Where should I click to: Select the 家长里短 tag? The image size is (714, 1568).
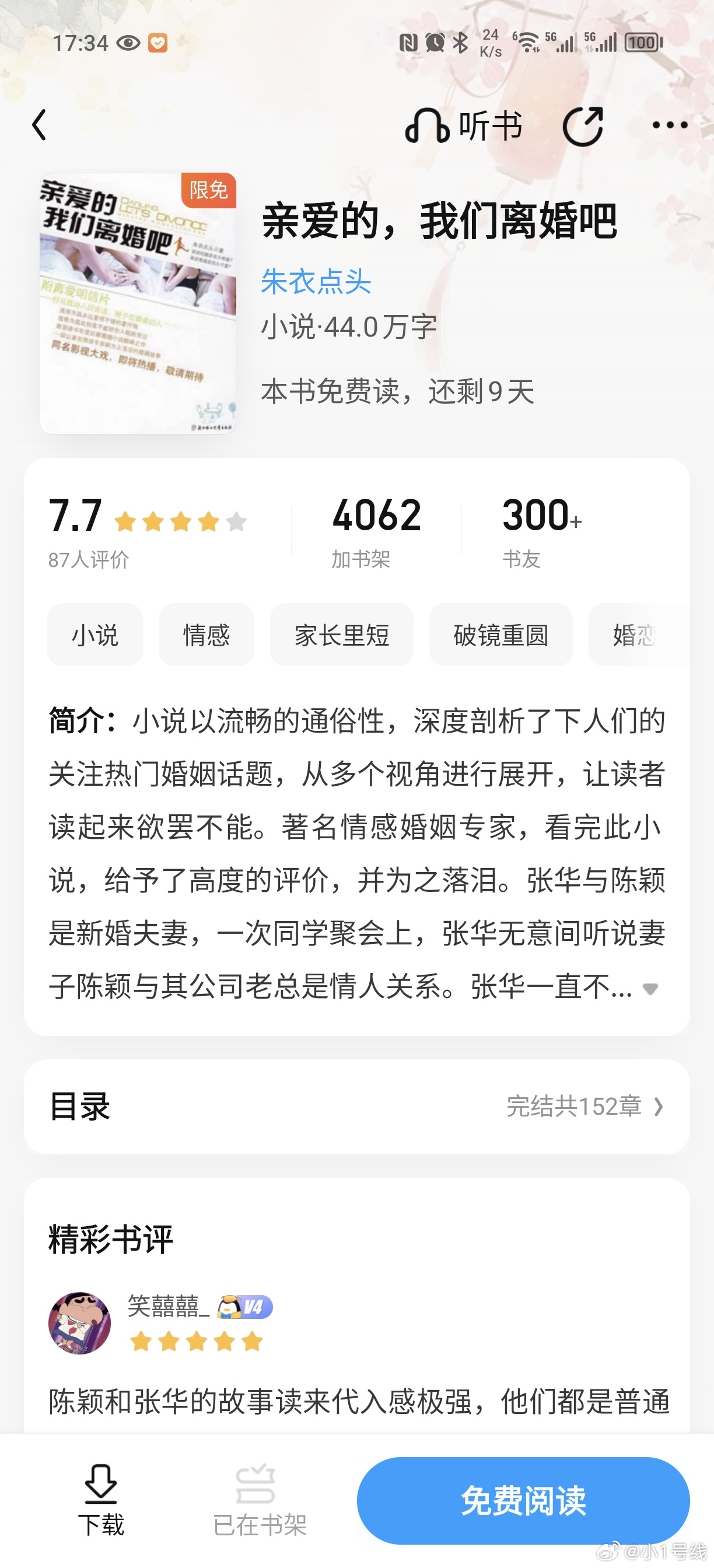(x=341, y=635)
